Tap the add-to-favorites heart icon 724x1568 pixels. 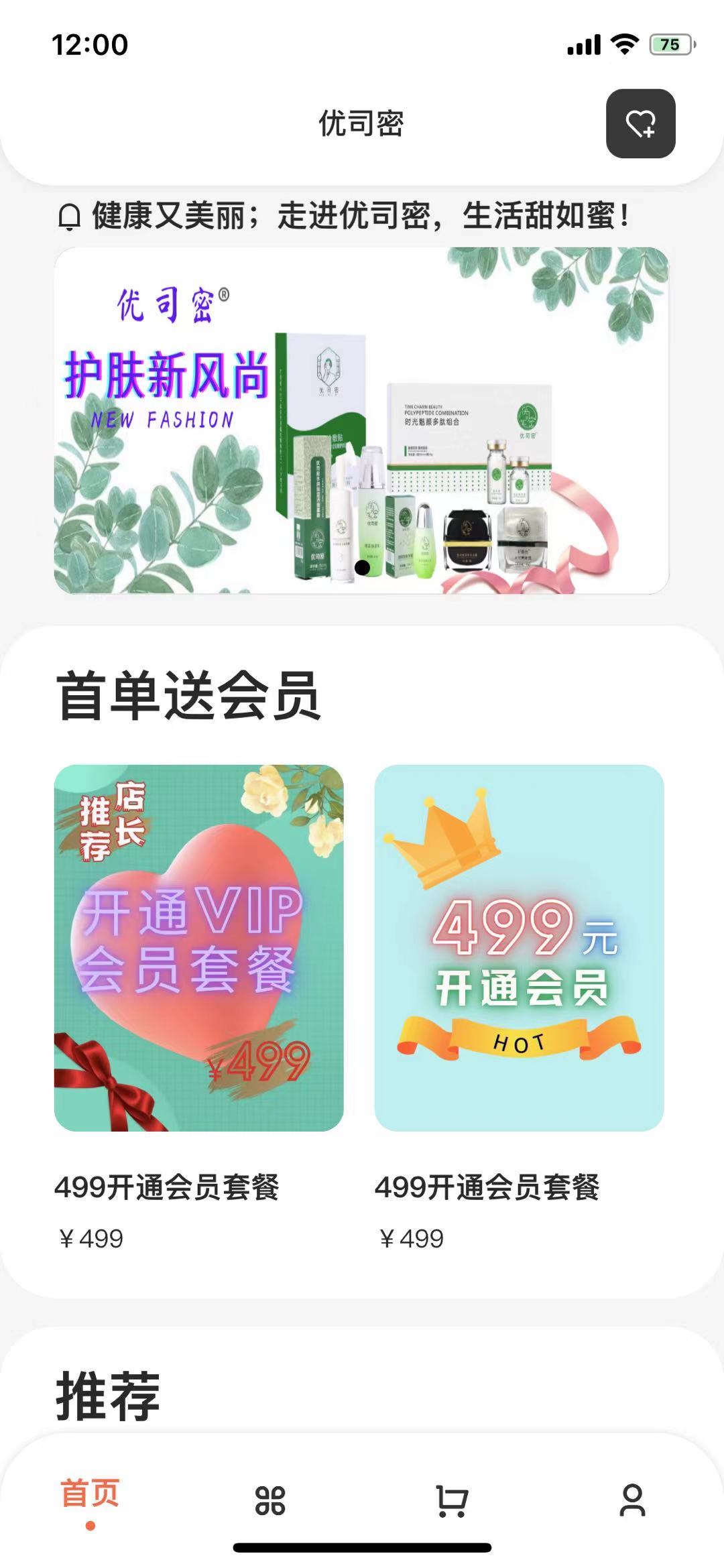click(x=642, y=125)
